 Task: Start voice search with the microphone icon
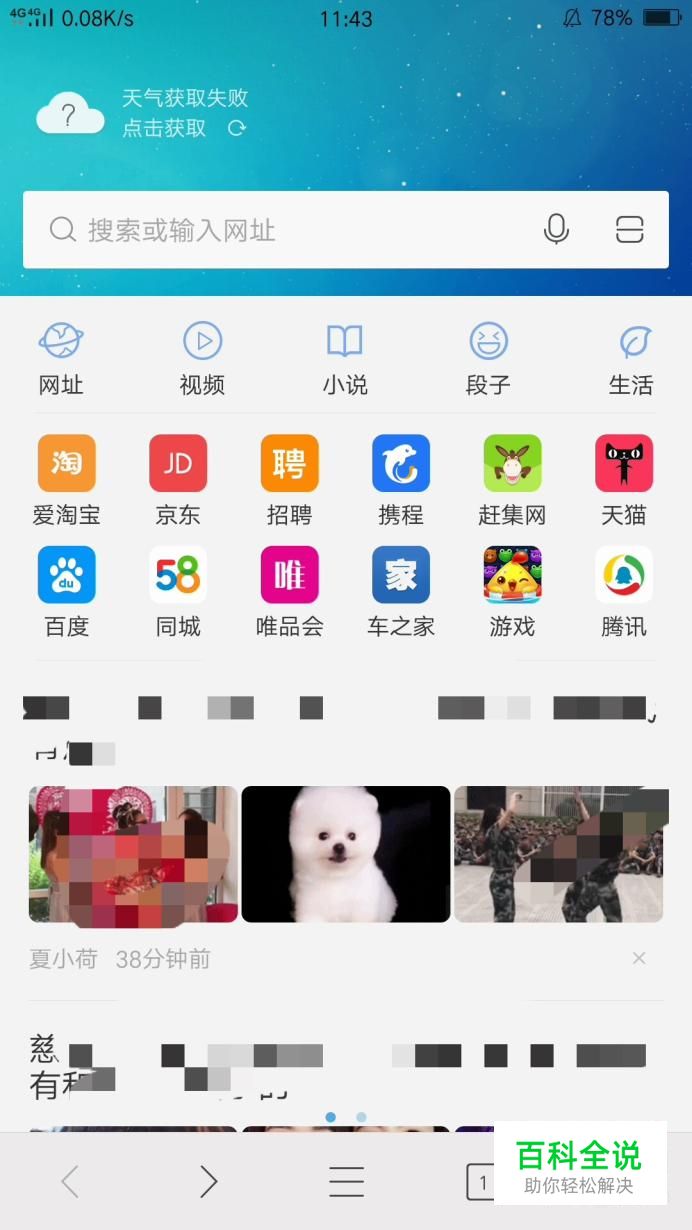click(x=556, y=230)
